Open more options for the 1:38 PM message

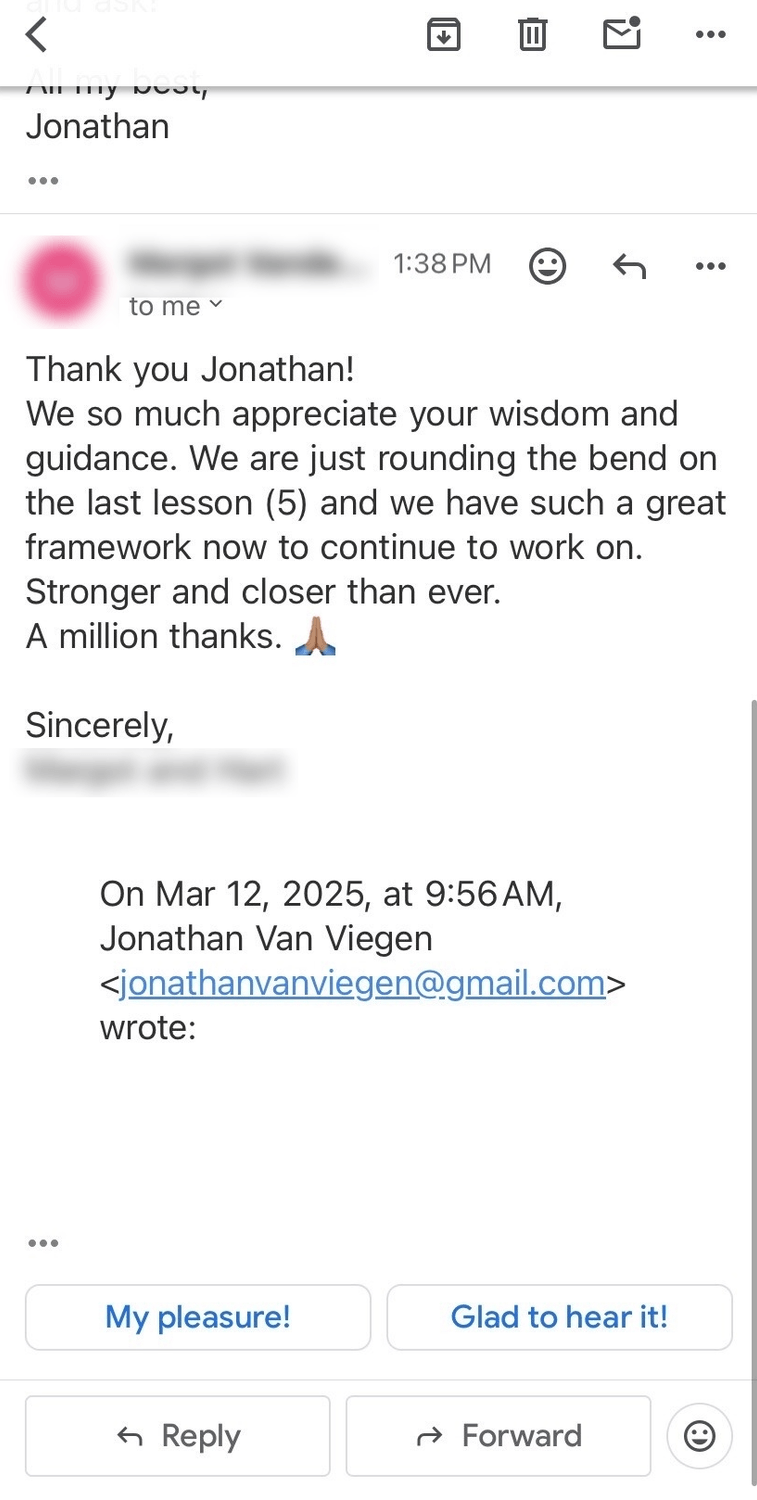(x=710, y=266)
